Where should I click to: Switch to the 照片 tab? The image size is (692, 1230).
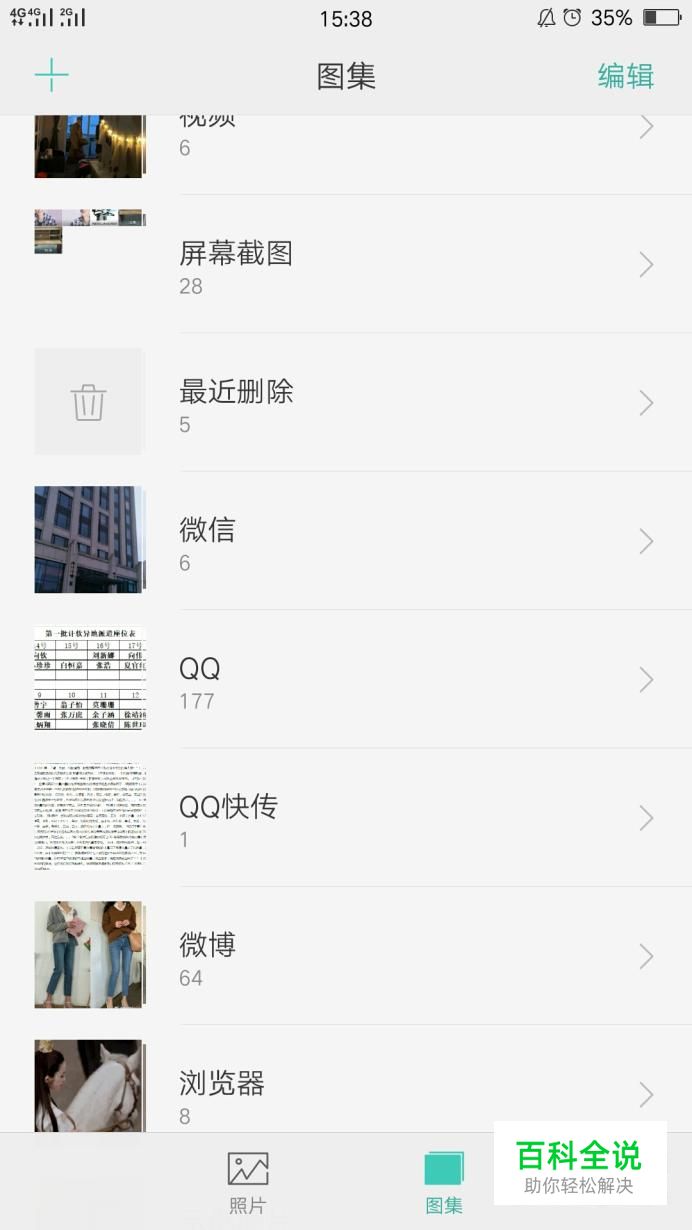(x=248, y=1182)
